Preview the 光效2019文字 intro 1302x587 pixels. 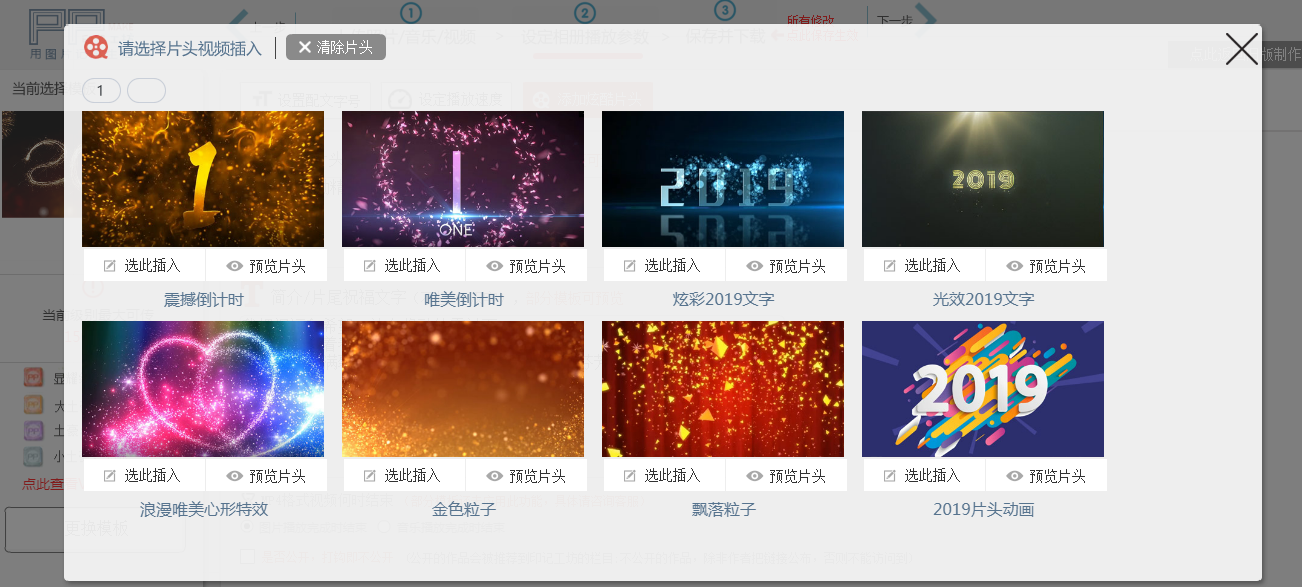[x=1046, y=265]
